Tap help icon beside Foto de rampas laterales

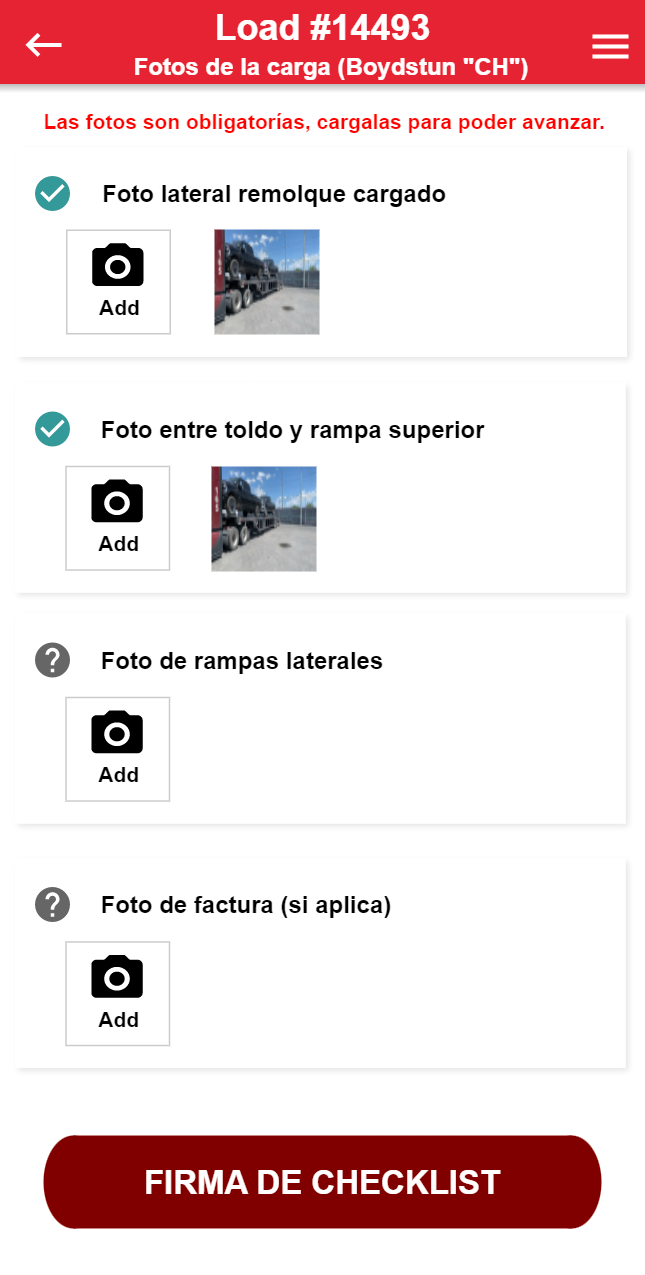(x=52, y=660)
